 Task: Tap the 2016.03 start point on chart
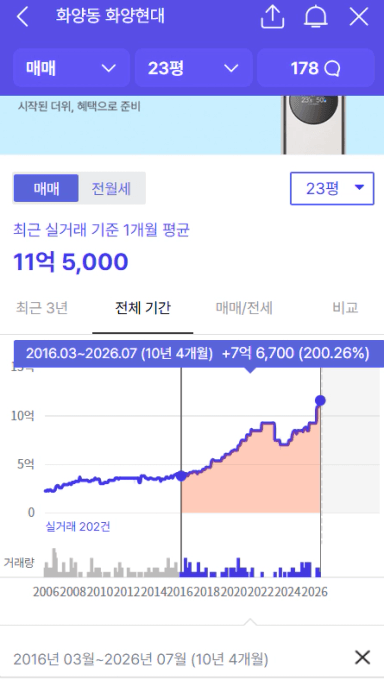coord(181,476)
